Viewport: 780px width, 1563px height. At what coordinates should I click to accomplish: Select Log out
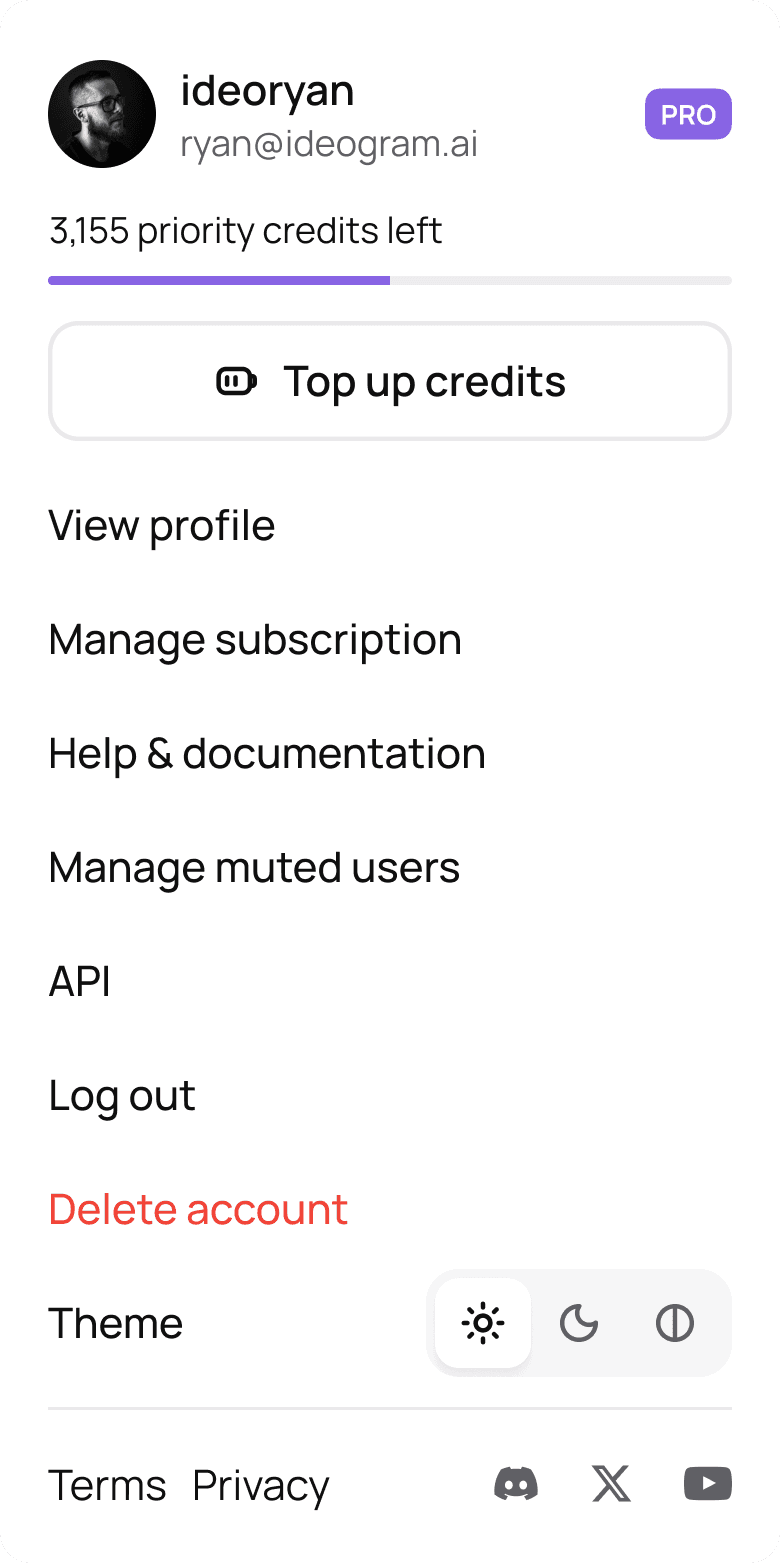(122, 1096)
